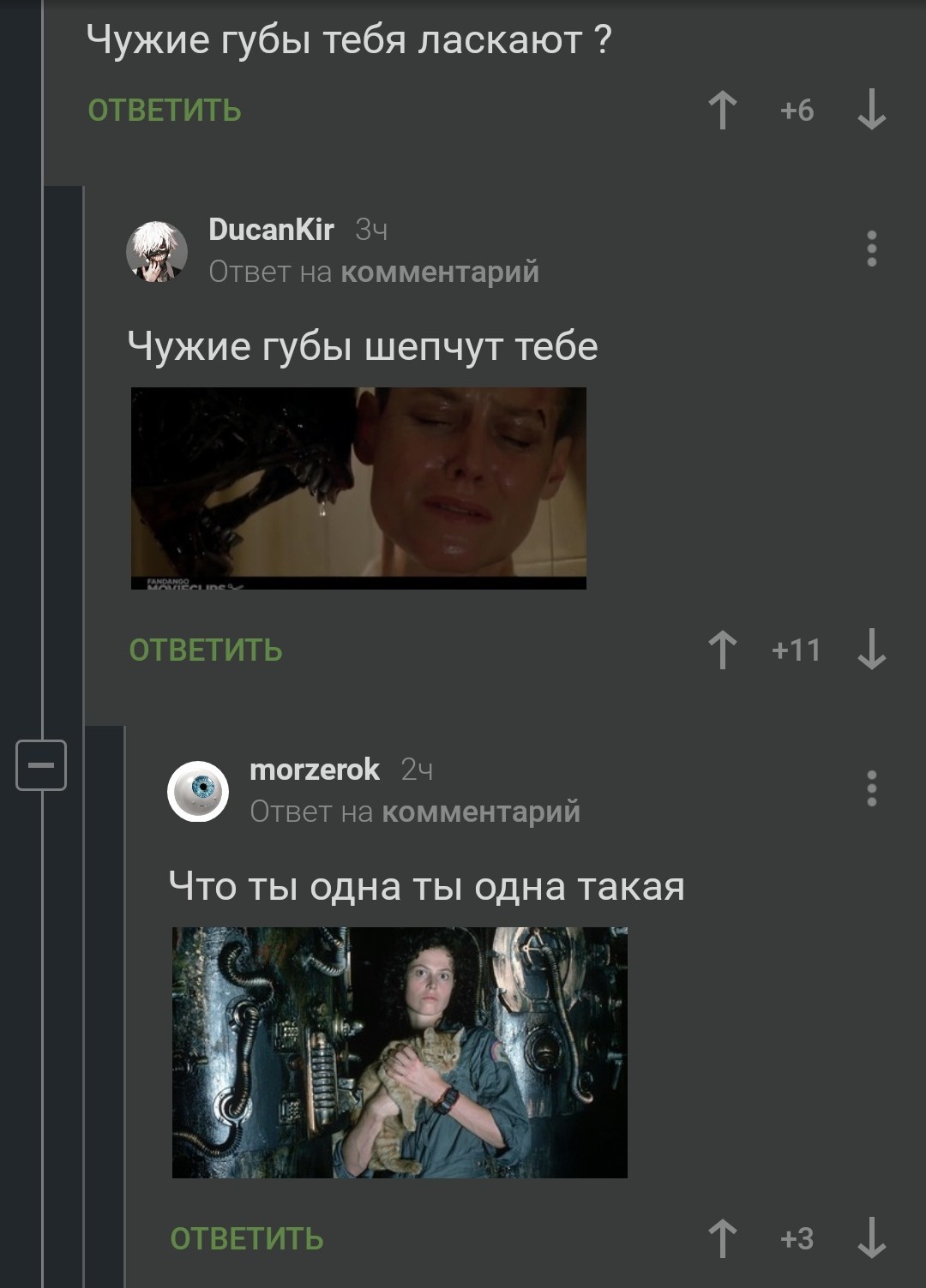Viewport: 926px width, 1288px height.
Task: Upvote morzerok's comment
Action: (x=722, y=1239)
